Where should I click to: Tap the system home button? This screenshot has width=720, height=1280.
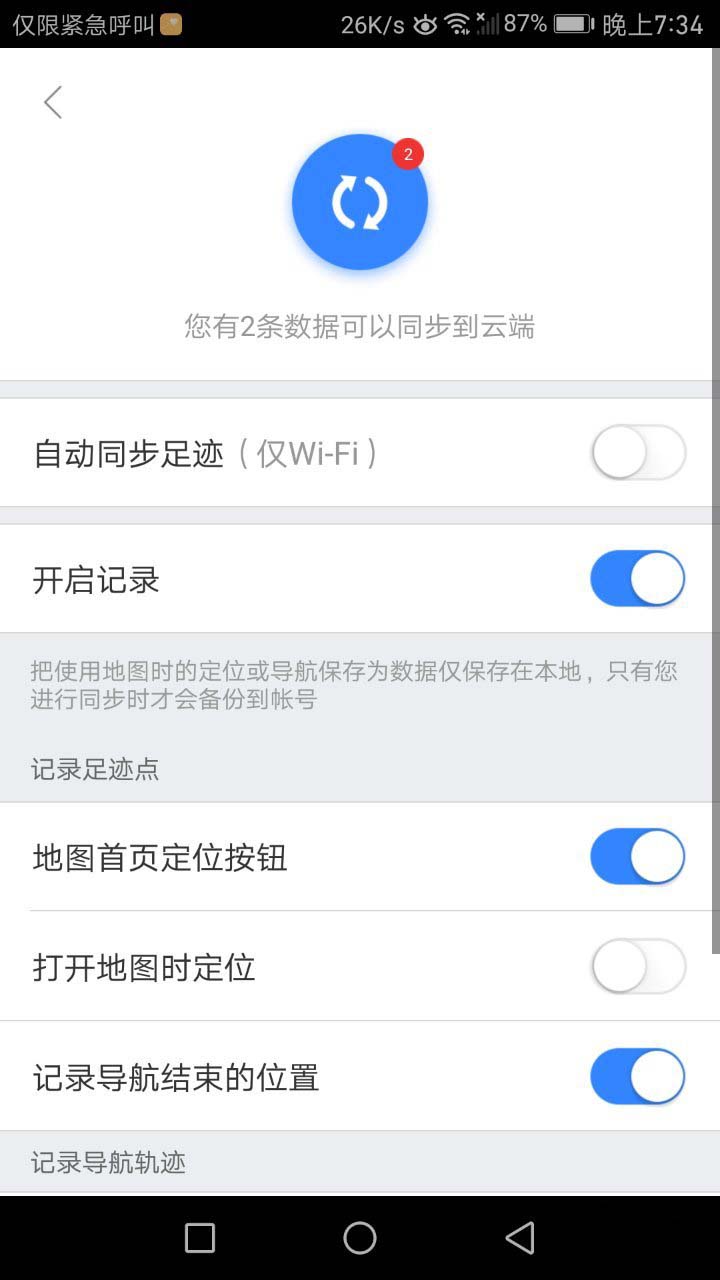tap(360, 1238)
